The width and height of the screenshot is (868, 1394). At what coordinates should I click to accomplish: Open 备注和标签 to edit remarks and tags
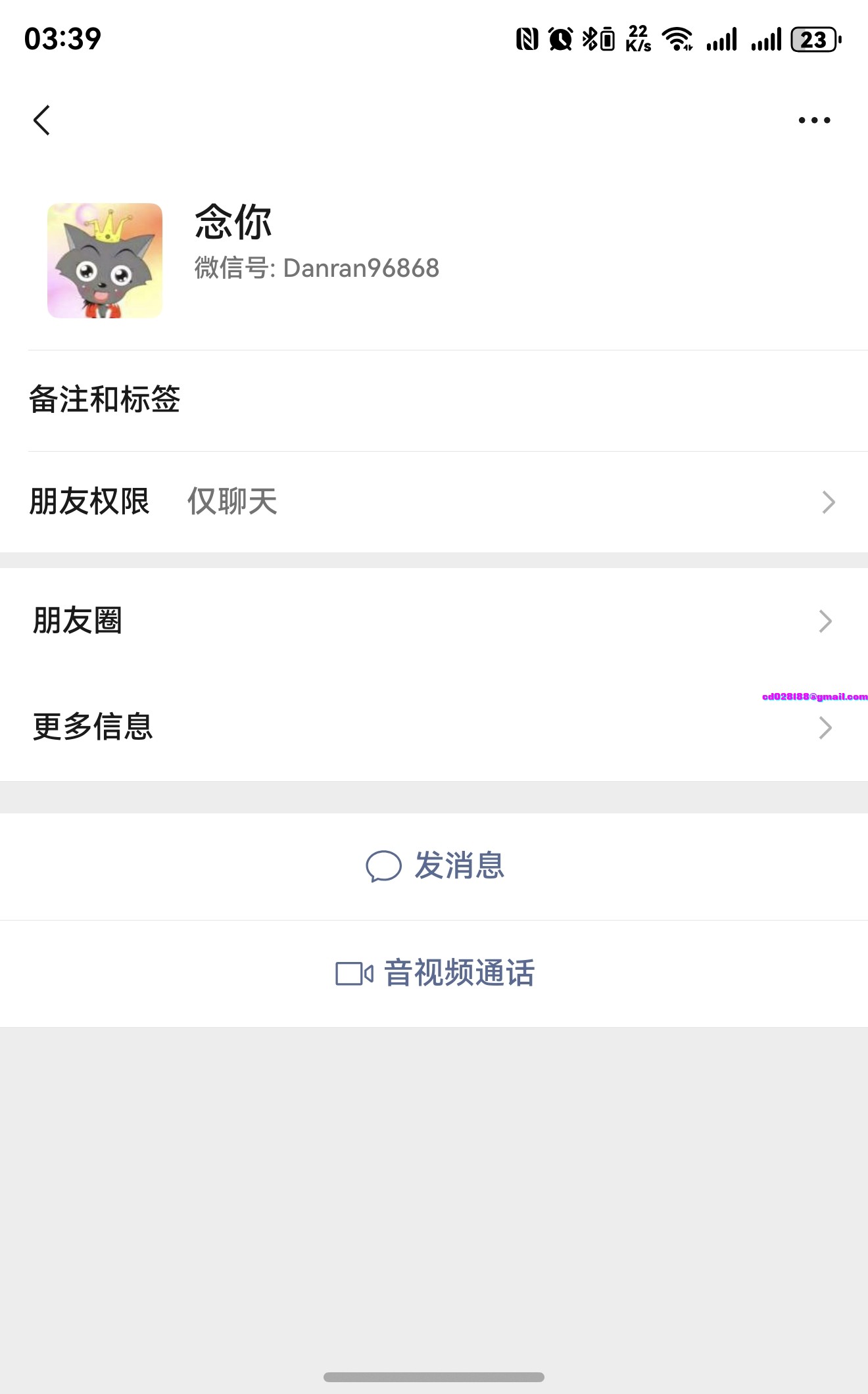[x=105, y=399]
